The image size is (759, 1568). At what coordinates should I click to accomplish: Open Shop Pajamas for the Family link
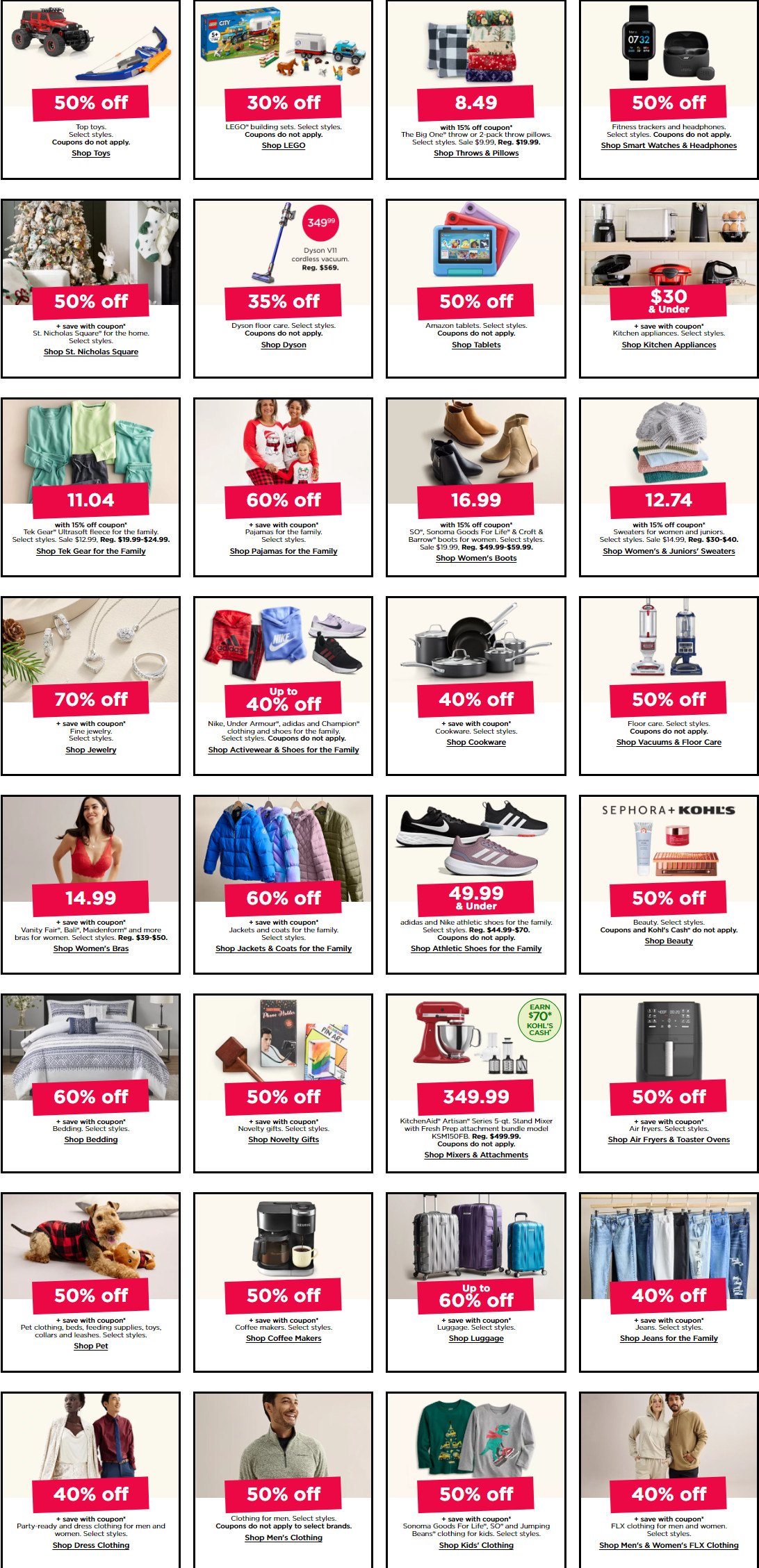[283, 551]
